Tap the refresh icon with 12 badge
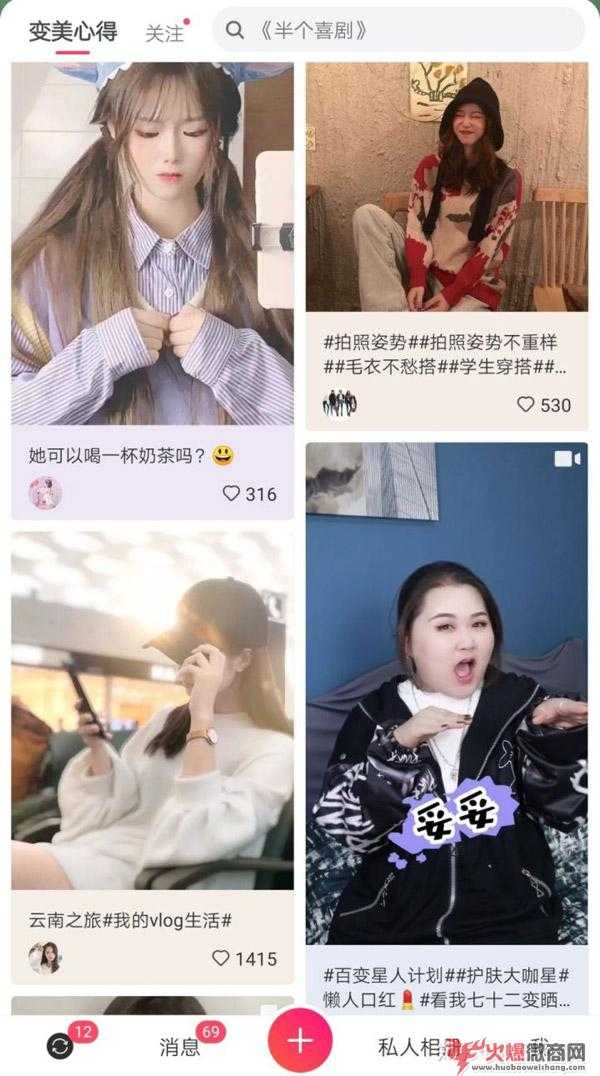Image resolution: width=600 pixels, height=1076 pixels. [x=60, y=1045]
